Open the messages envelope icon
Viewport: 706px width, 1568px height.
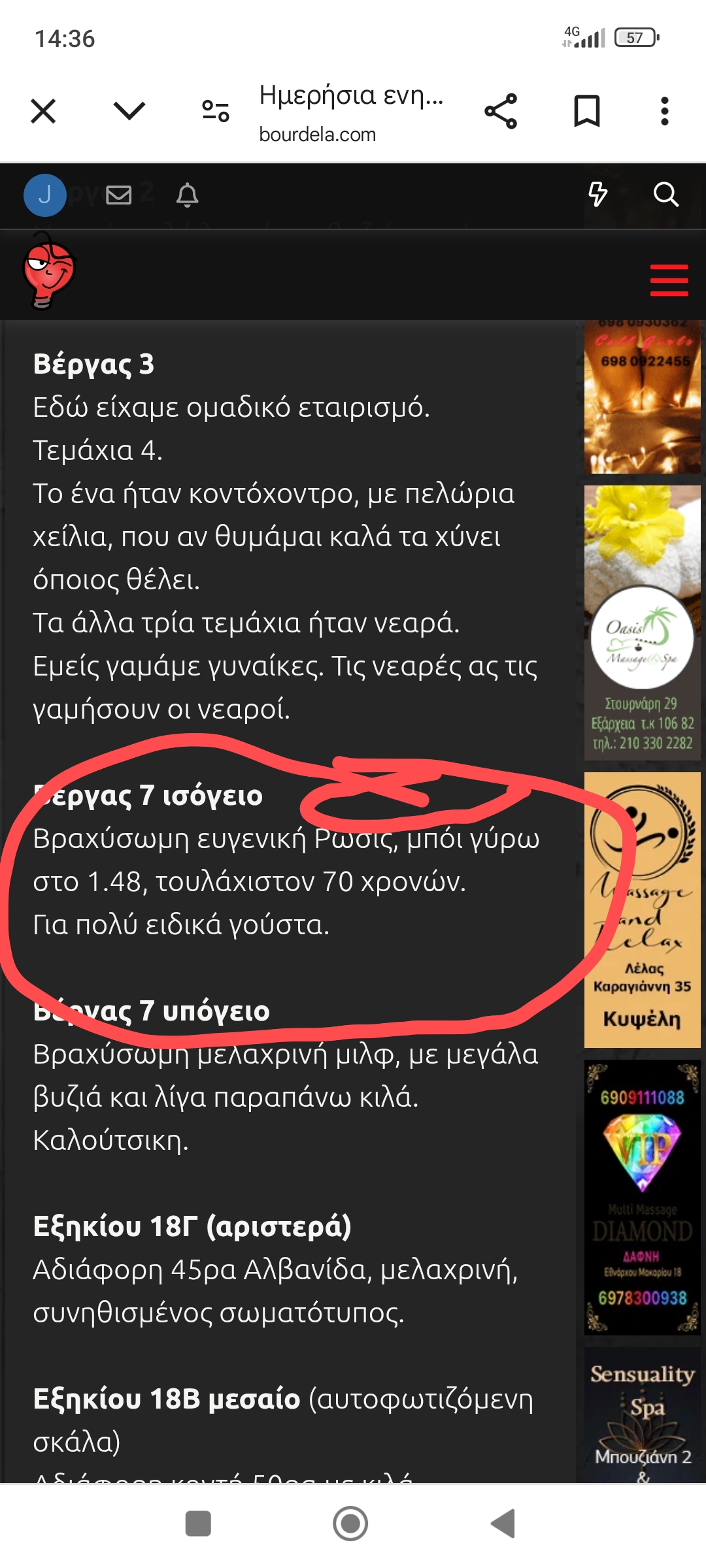(x=119, y=195)
